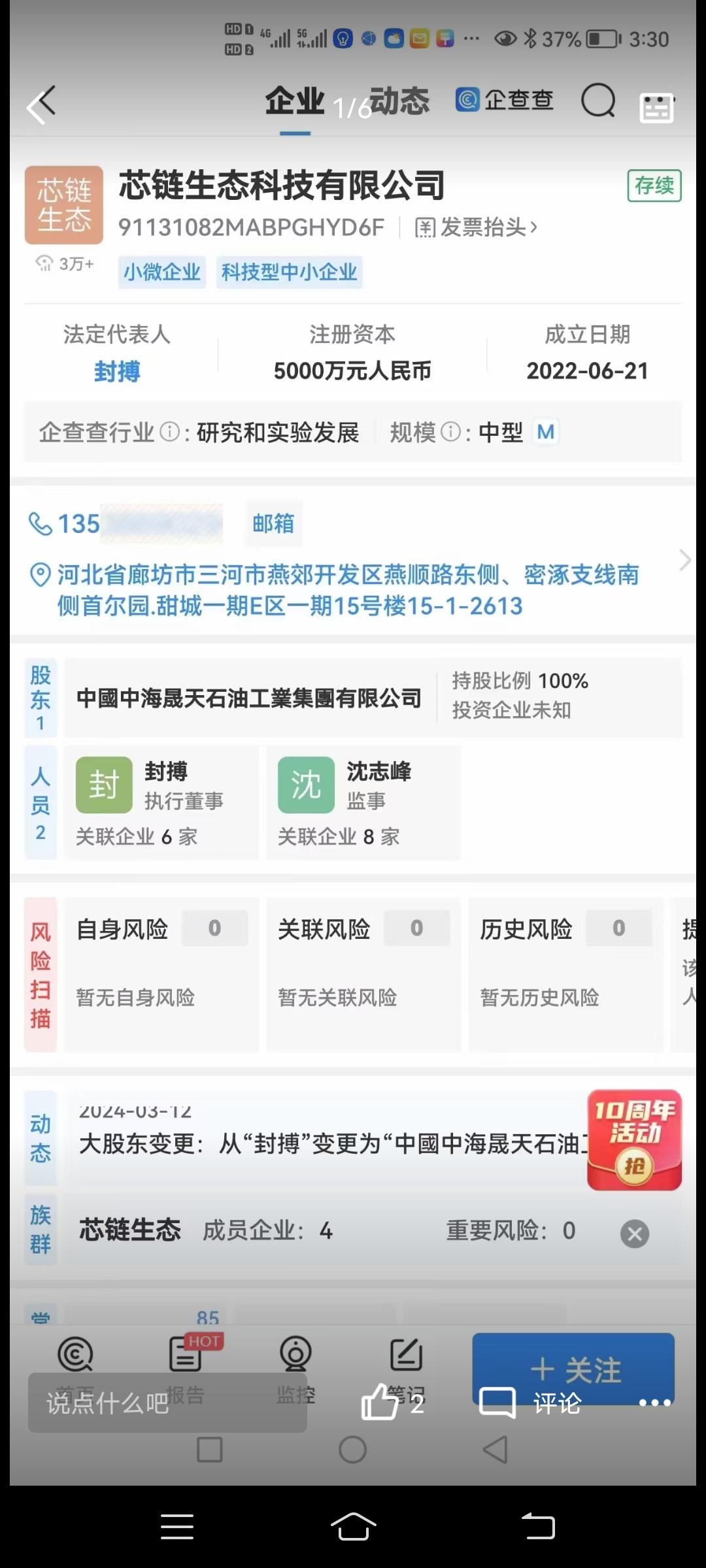Open the three-dot more options menu
706x1568 pixels.
tap(654, 1403)
